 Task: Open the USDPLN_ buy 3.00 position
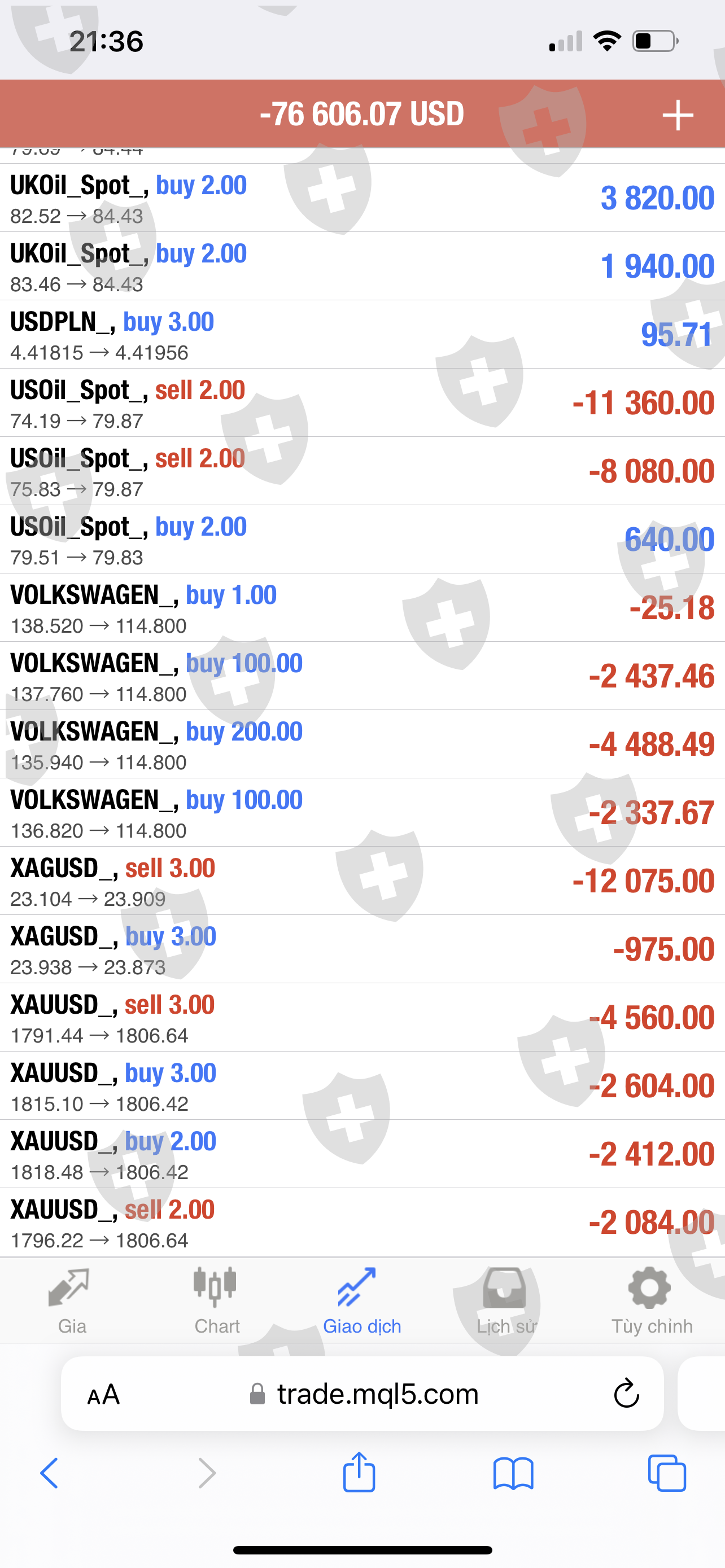[362, 334]
